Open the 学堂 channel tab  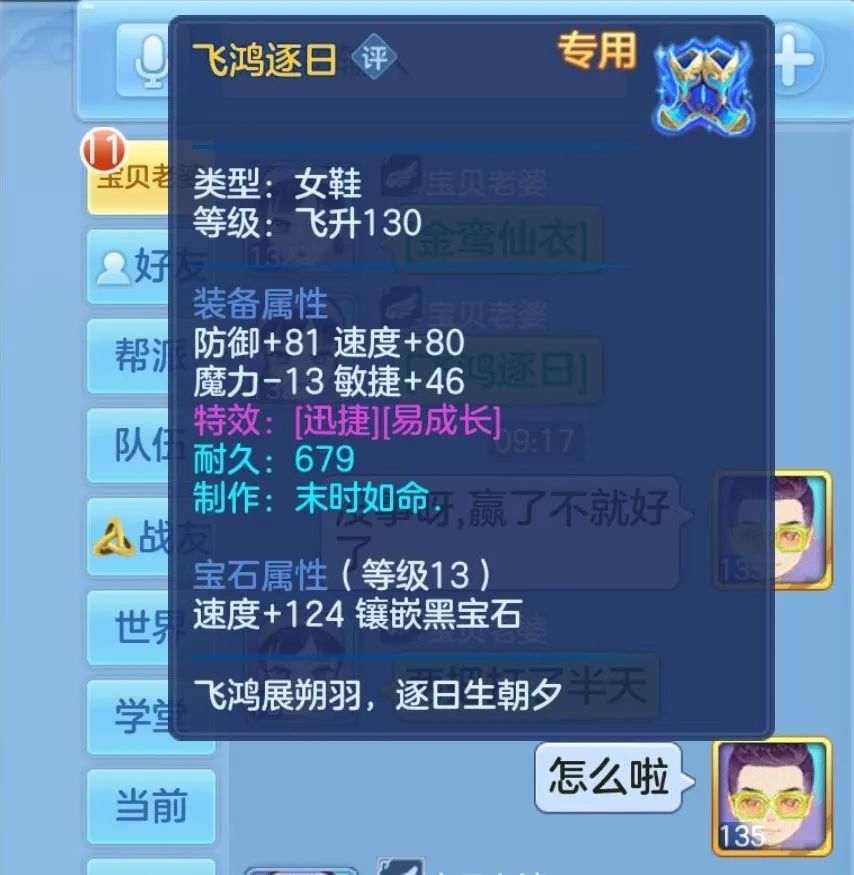[130, 717]
